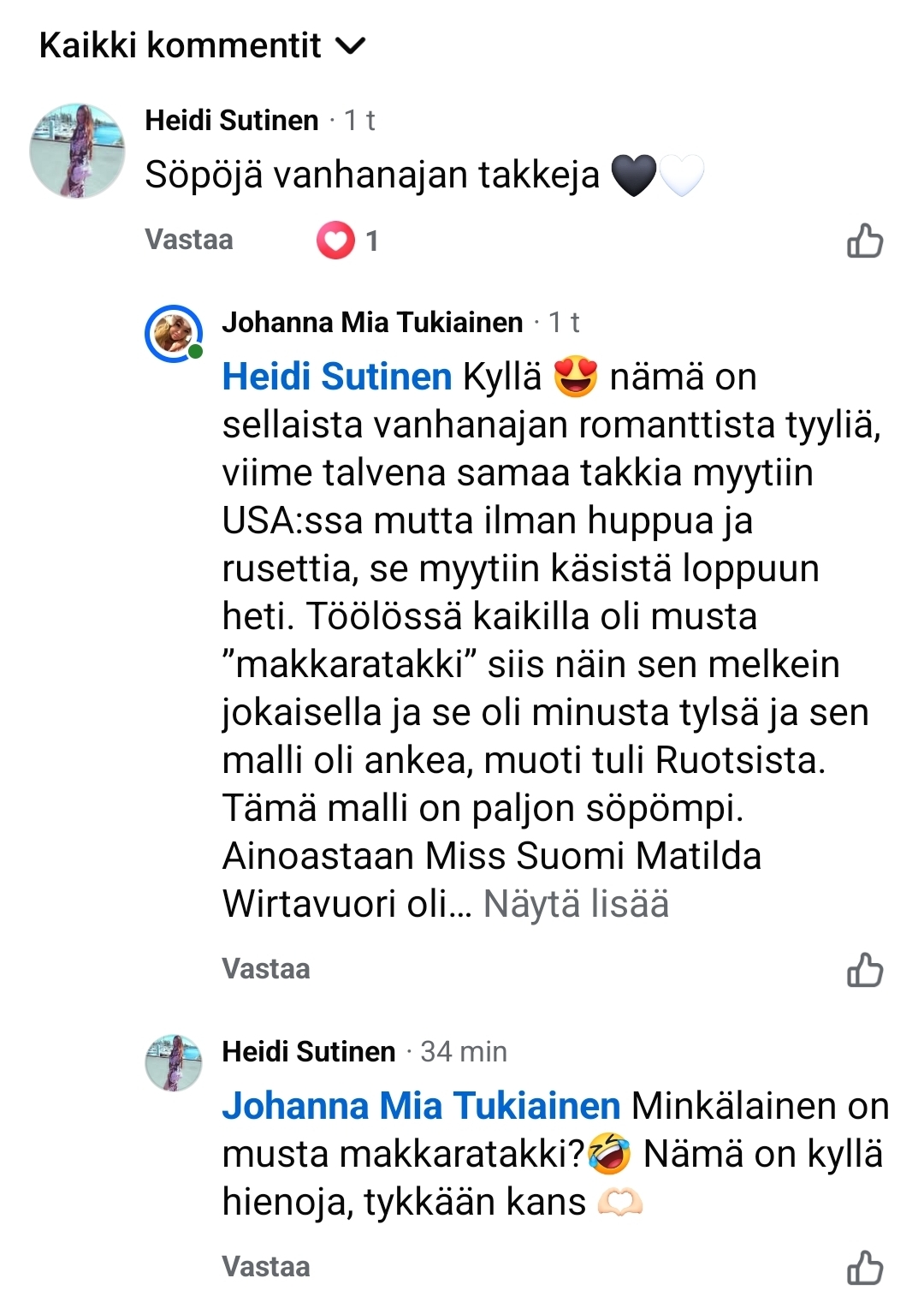Open Johanna Mia Tukiainen's profile picture
Viewport: 924px width, 1302px height.
coord(174,334)
